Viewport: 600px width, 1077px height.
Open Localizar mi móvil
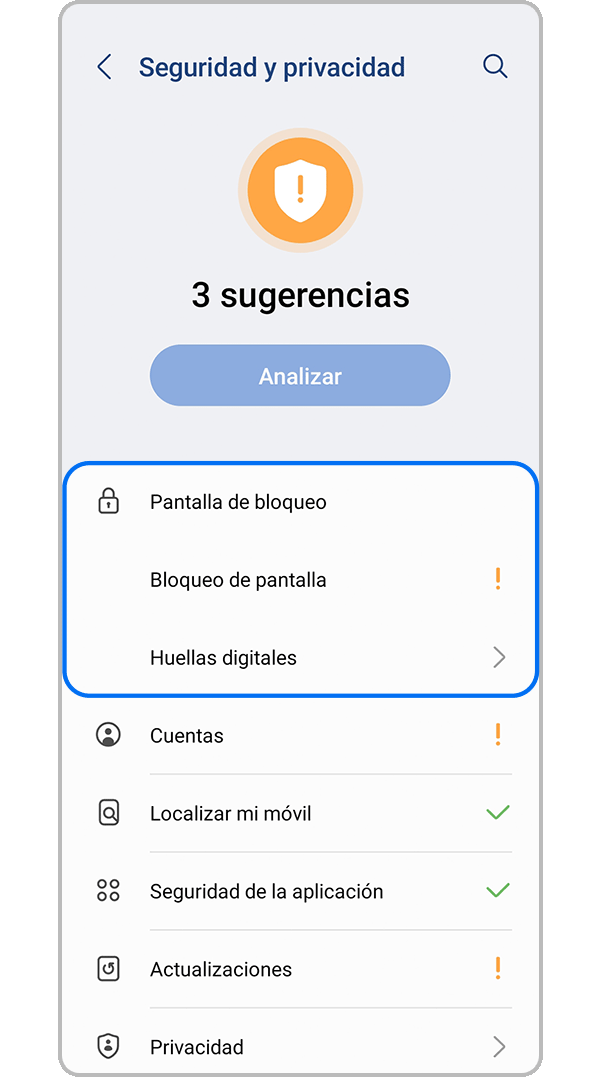(231, 814)
